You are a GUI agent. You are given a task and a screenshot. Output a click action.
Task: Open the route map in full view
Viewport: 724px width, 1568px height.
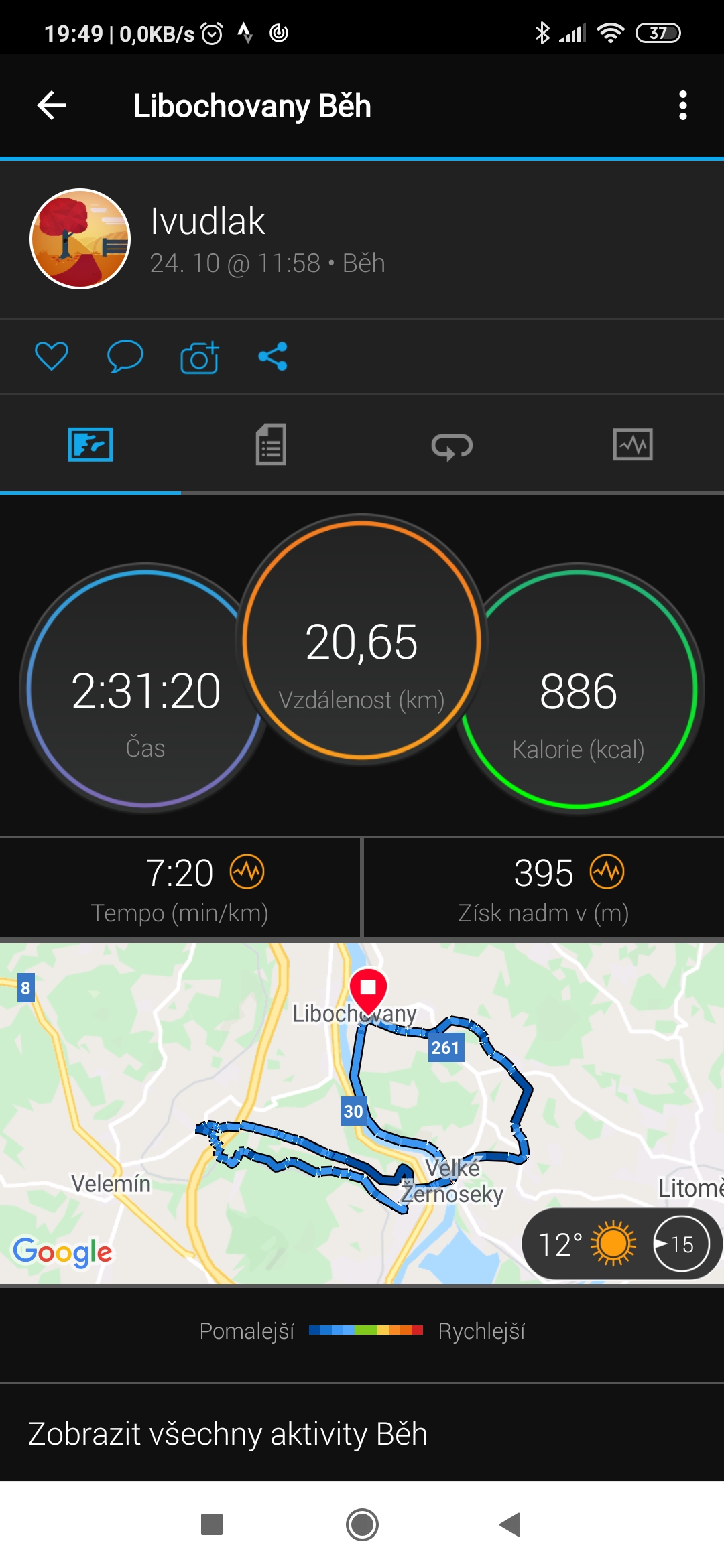(x=268, y=1072)
